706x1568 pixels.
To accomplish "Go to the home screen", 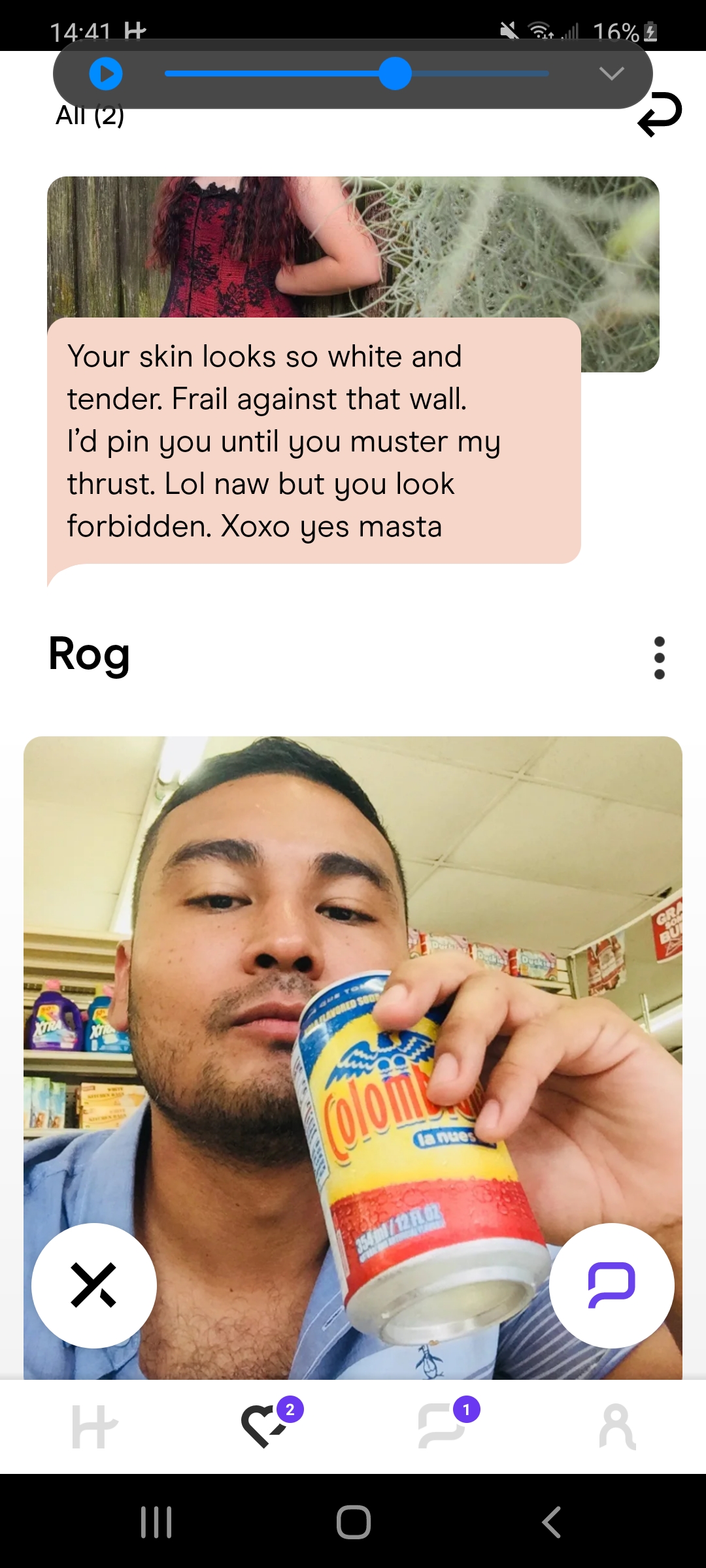I will 353,1522.
